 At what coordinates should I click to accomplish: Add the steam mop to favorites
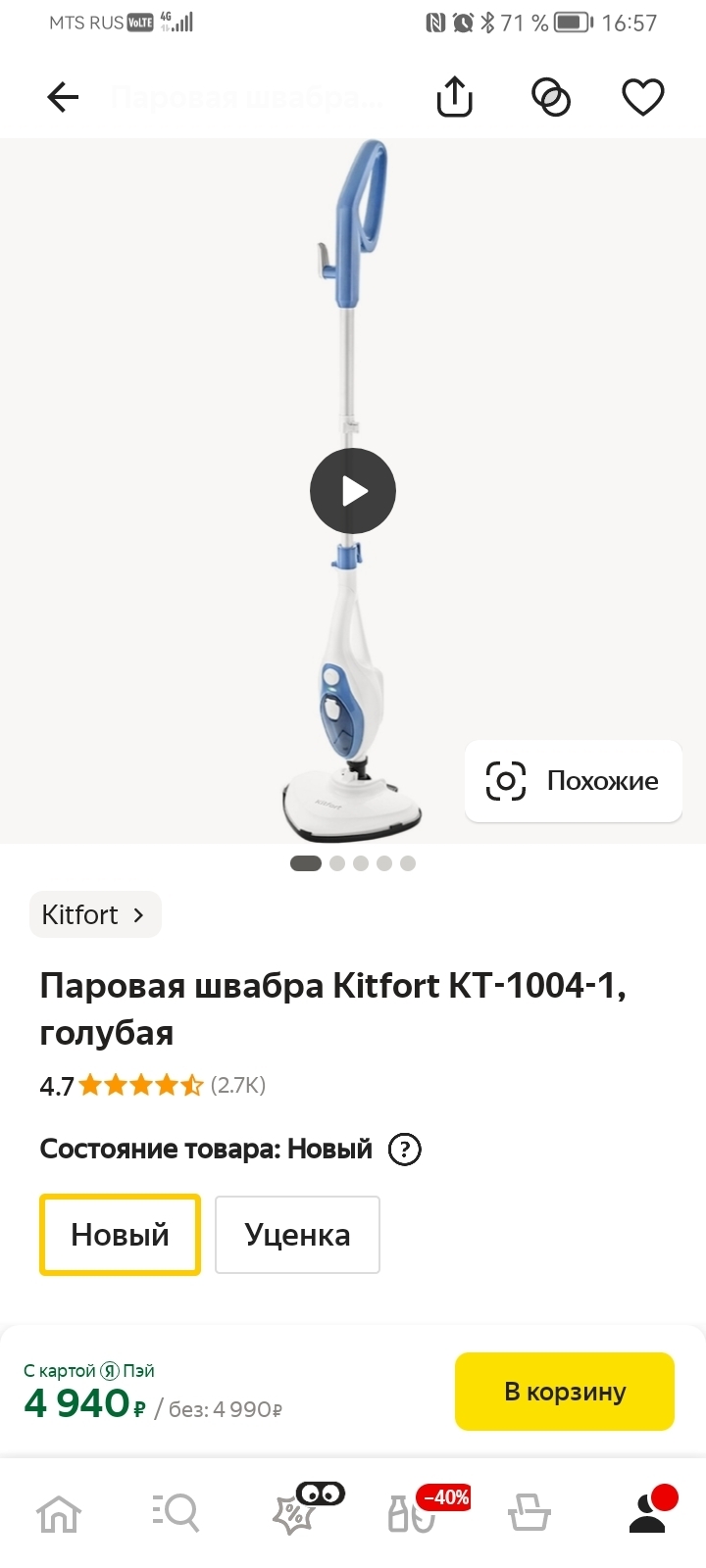tap(643, 97)
